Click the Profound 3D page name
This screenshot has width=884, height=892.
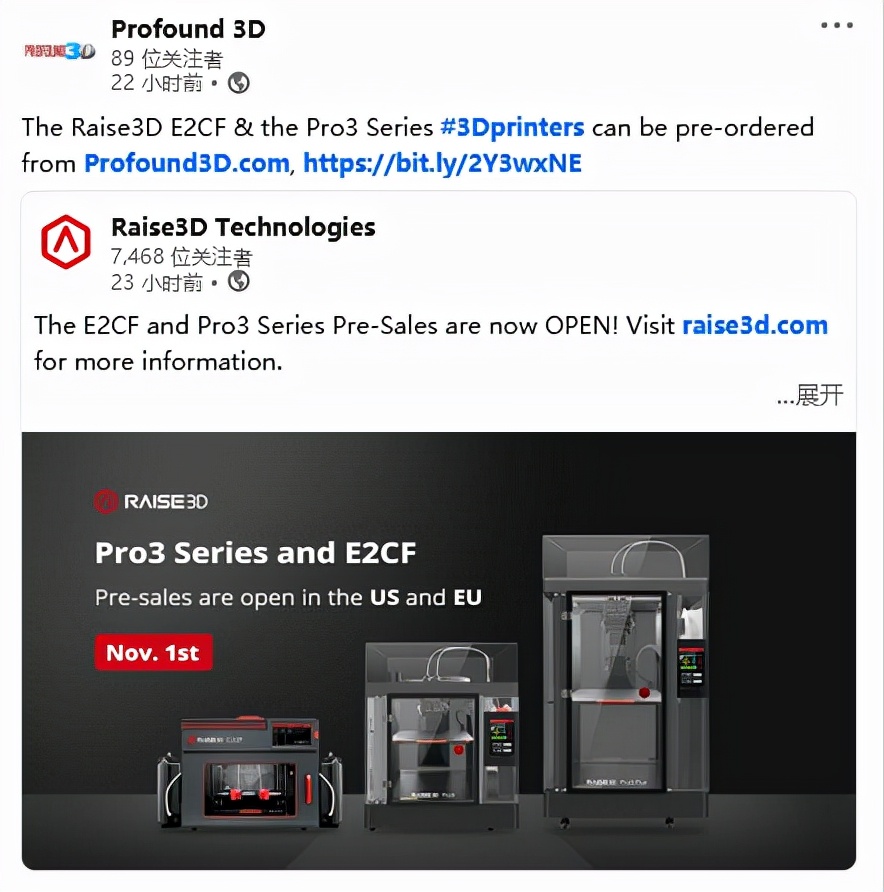pos(188,29)
